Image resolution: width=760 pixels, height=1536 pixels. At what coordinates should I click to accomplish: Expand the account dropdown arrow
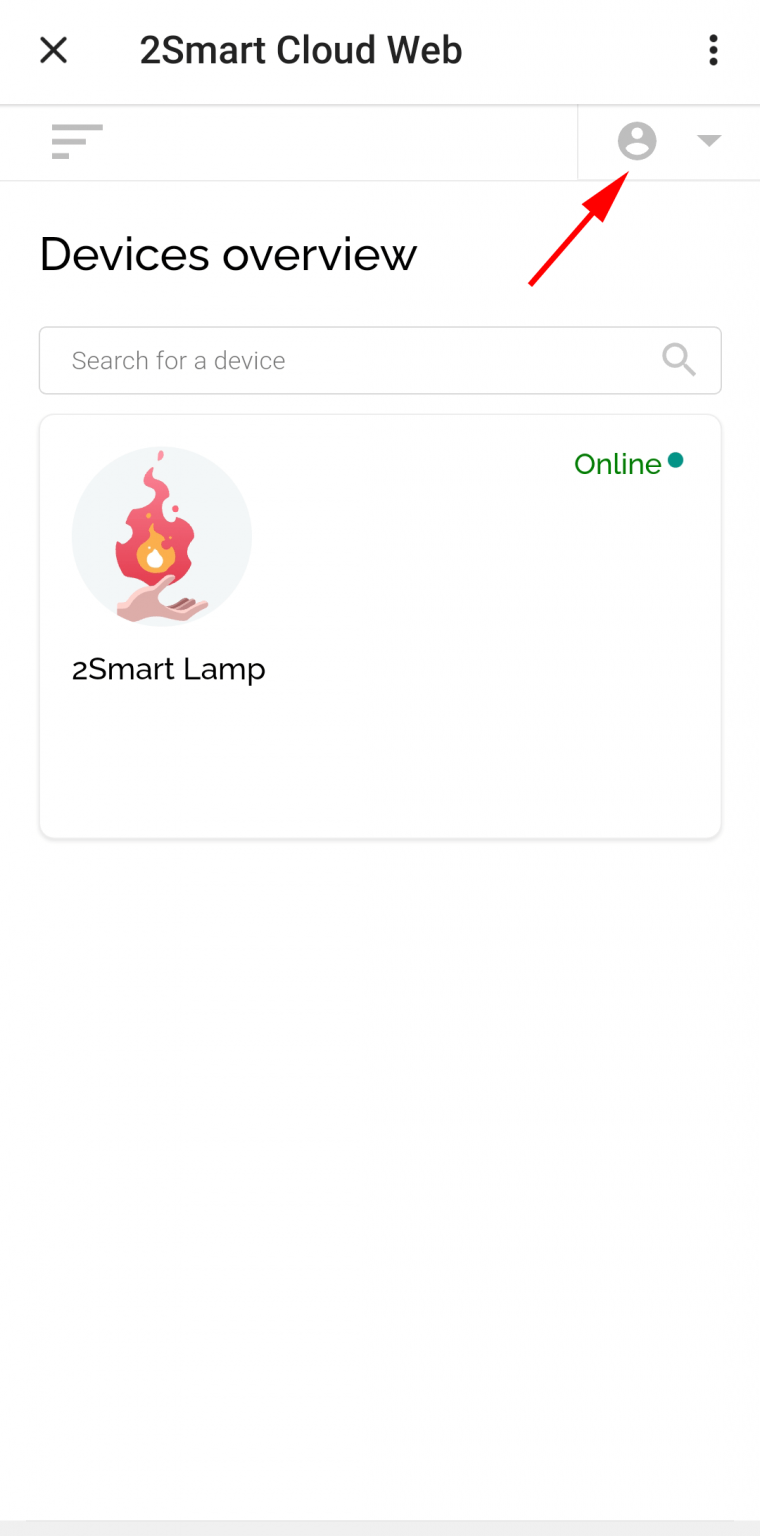pyautogui.click(x=709, y=140)
